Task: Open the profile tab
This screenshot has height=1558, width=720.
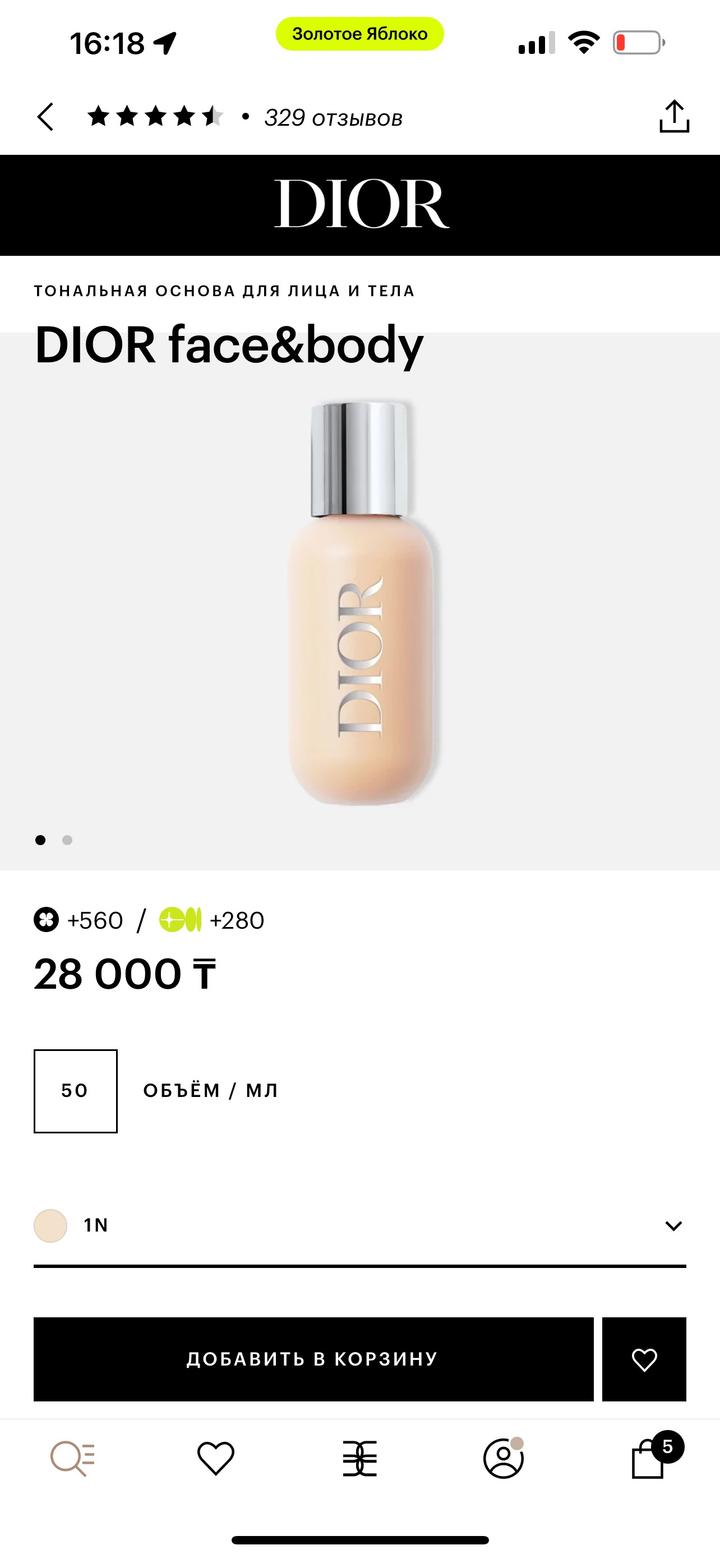Action: click(503, 1459)
